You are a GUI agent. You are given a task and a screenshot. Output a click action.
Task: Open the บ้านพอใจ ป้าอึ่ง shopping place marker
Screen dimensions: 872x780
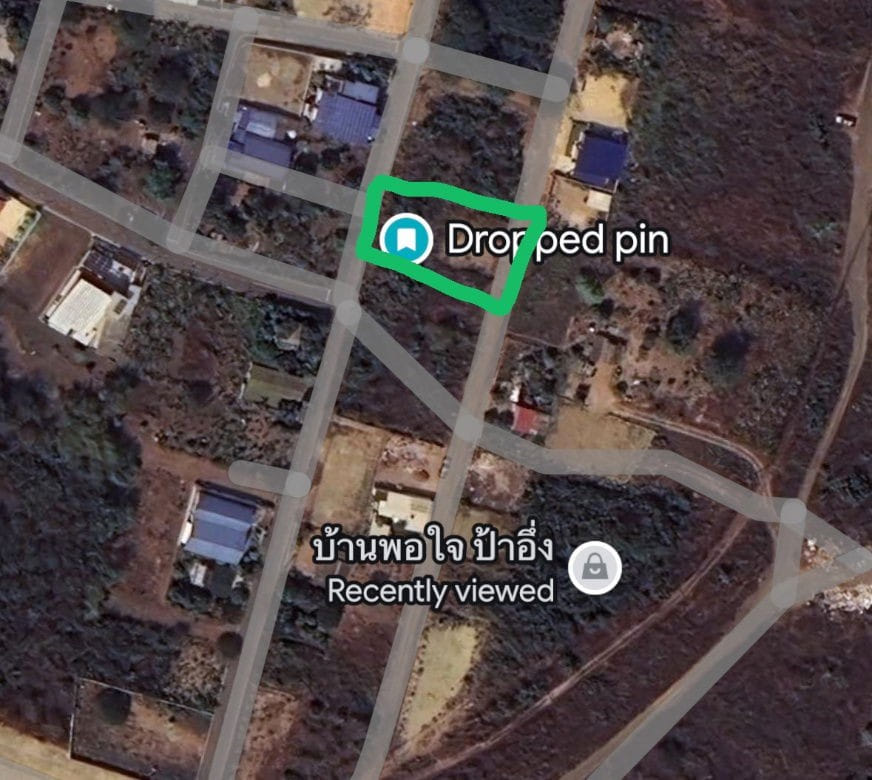point(595,569)
